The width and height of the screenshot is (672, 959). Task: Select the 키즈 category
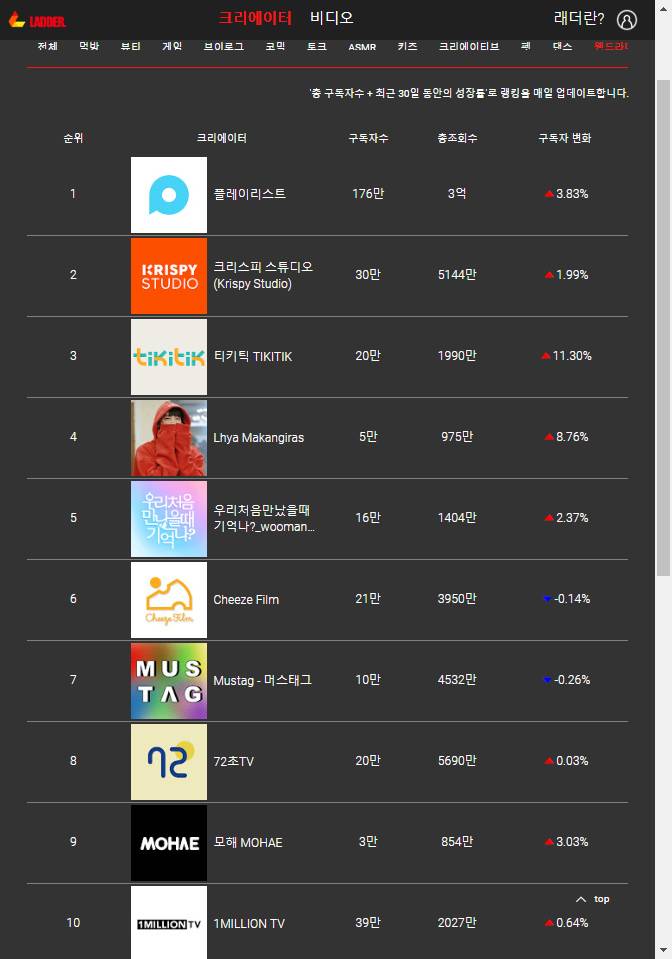click(407, 47)
